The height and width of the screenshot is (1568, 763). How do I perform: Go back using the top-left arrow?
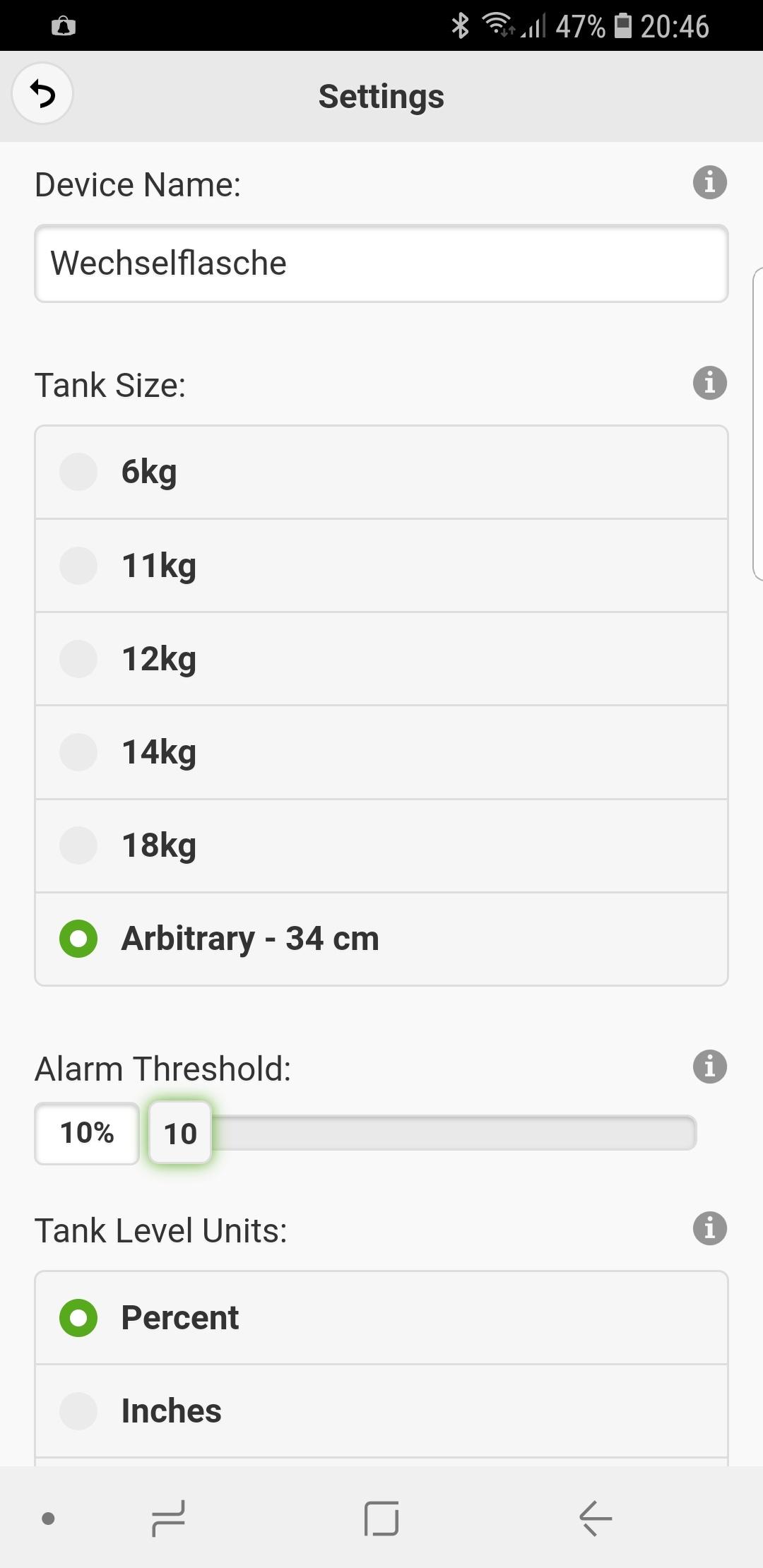(x=42, y=94)
